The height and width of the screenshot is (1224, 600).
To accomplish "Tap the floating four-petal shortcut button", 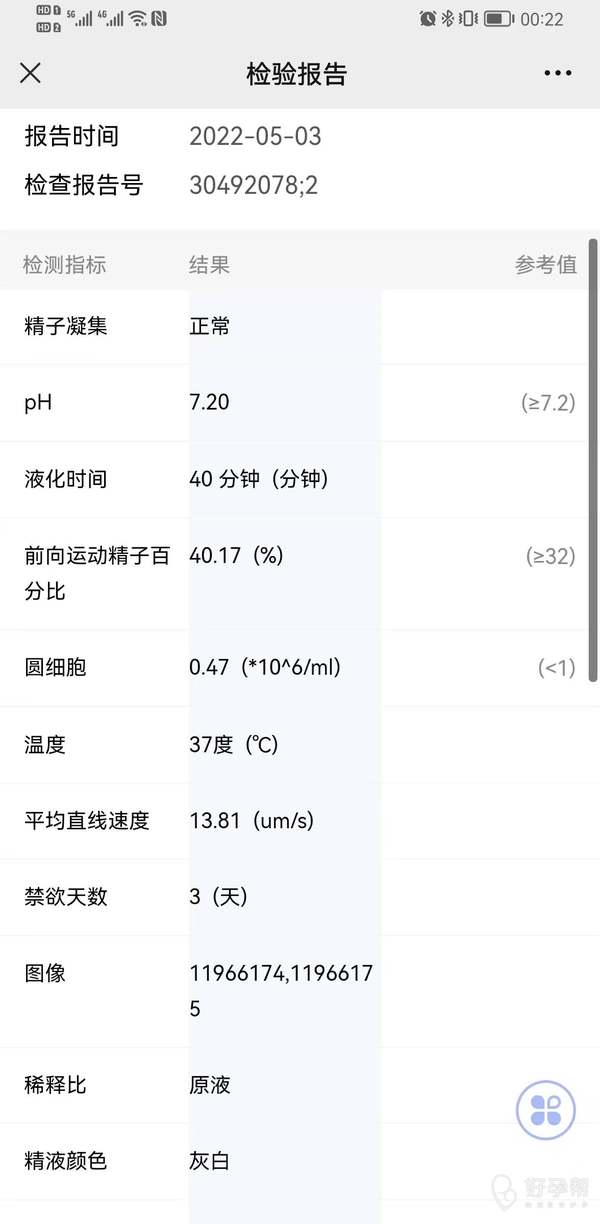I will 546,1110.
